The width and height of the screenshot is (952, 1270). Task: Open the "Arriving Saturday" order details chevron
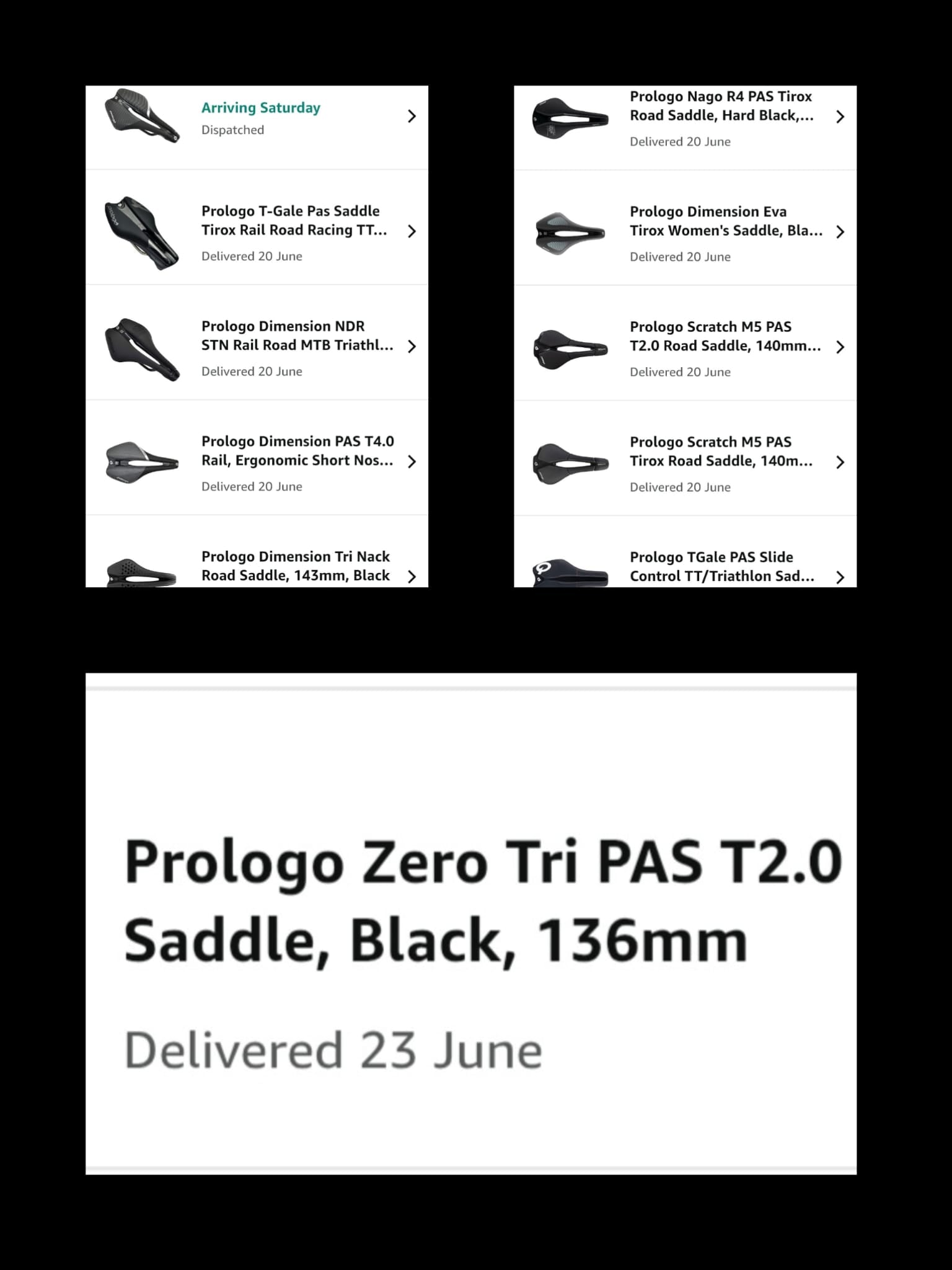[x=412, y=116]
